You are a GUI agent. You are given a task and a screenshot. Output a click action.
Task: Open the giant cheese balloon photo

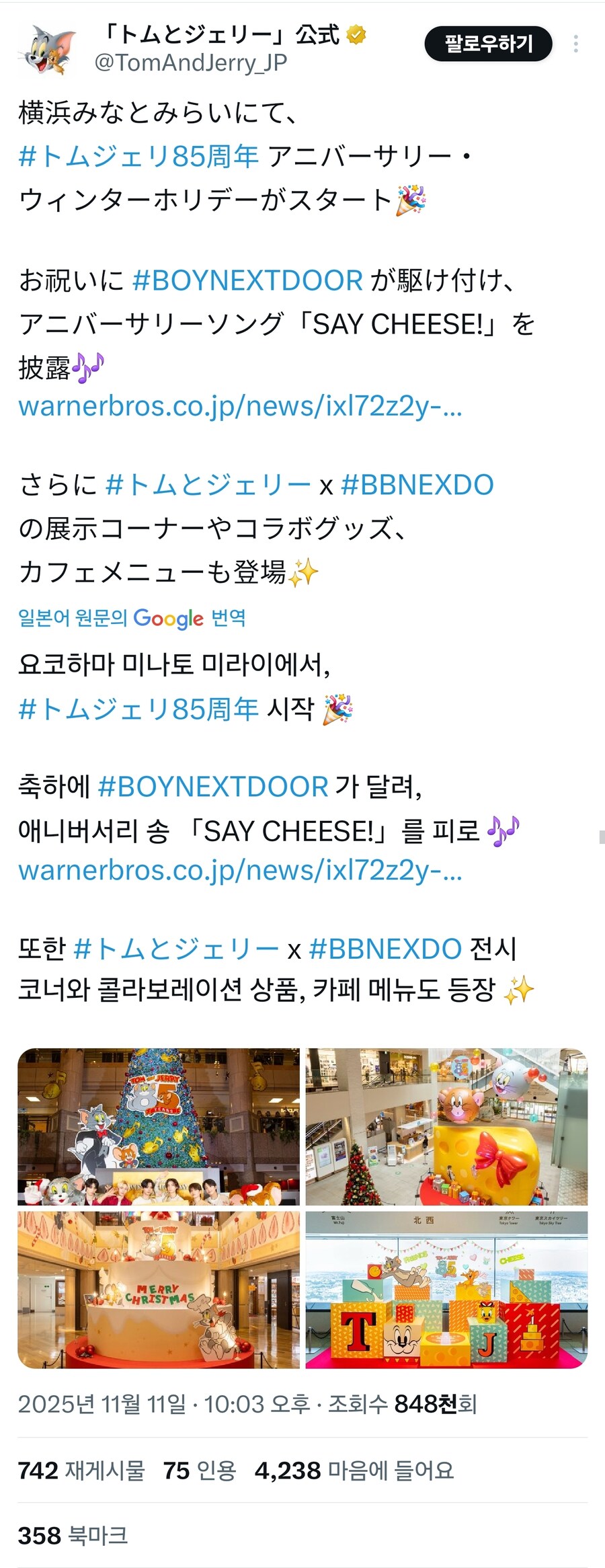446,1126
